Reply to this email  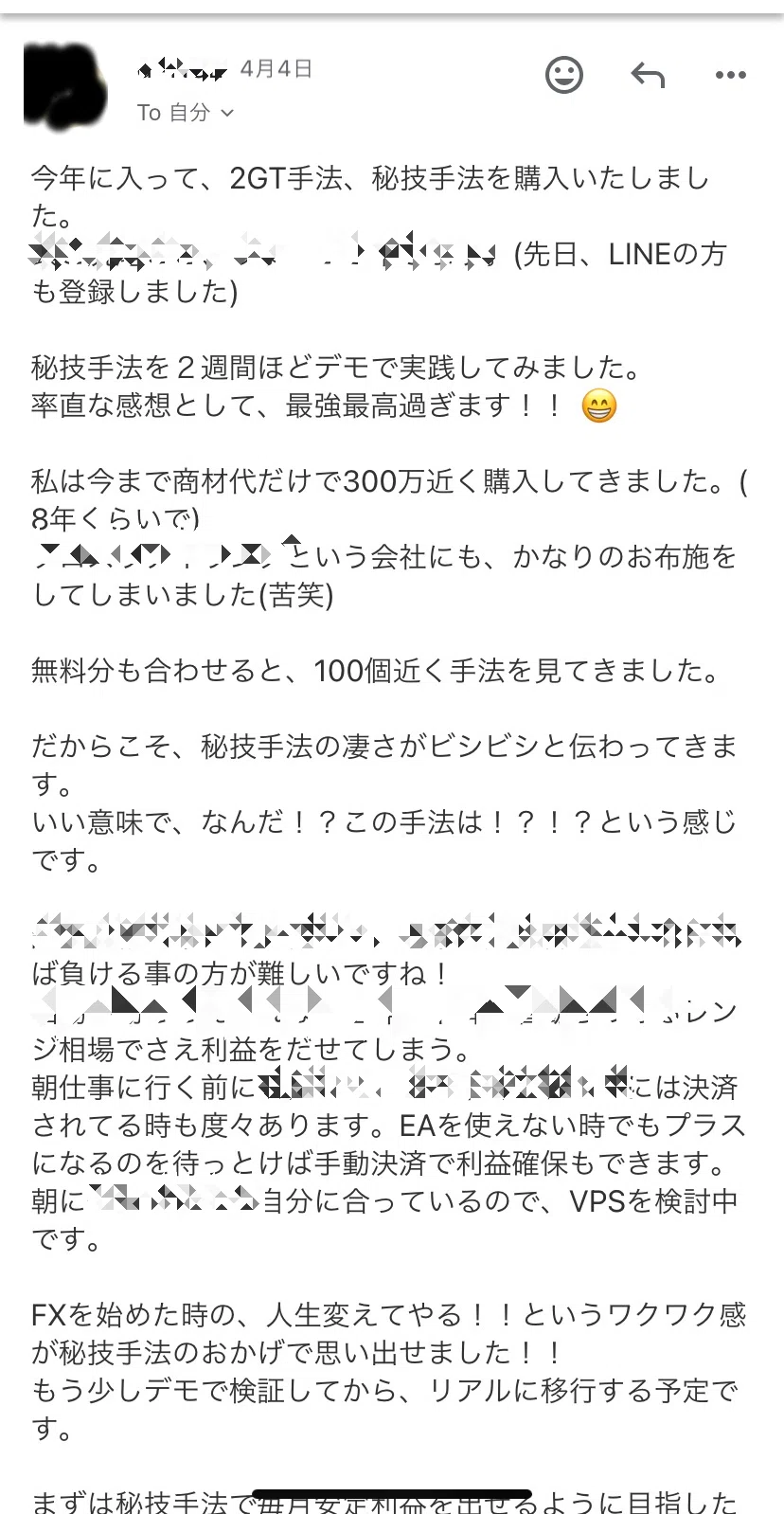coord(648,75)
